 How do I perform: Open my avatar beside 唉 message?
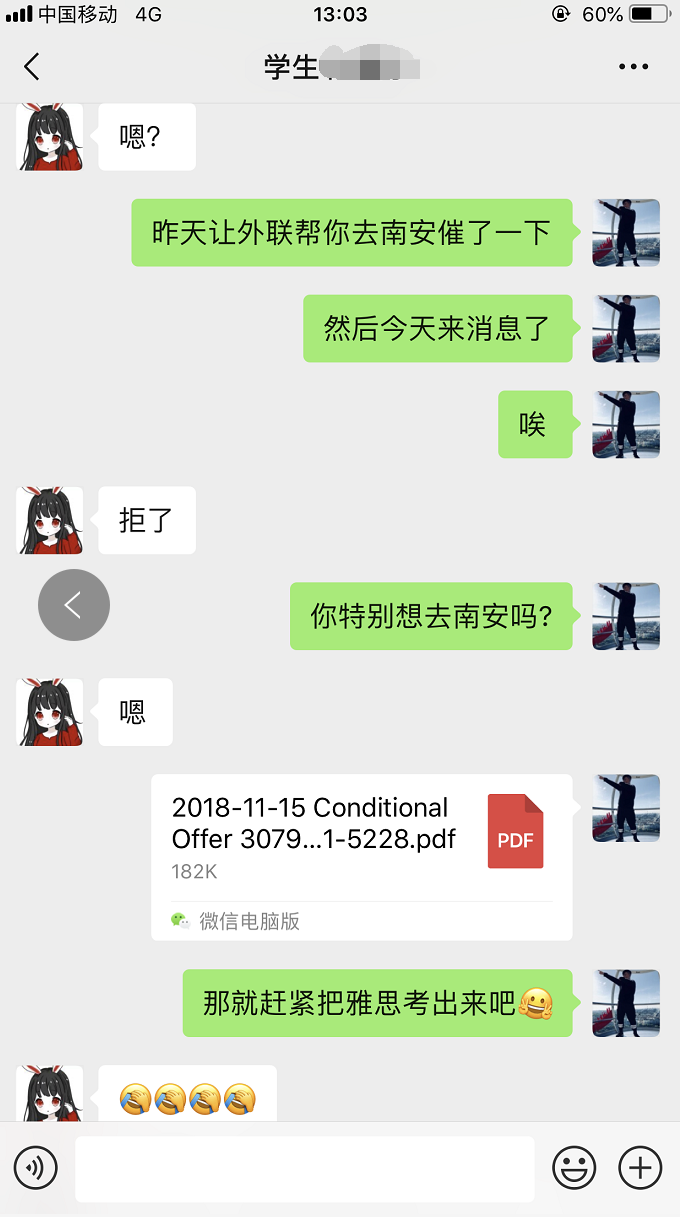(x=626, y=425)
